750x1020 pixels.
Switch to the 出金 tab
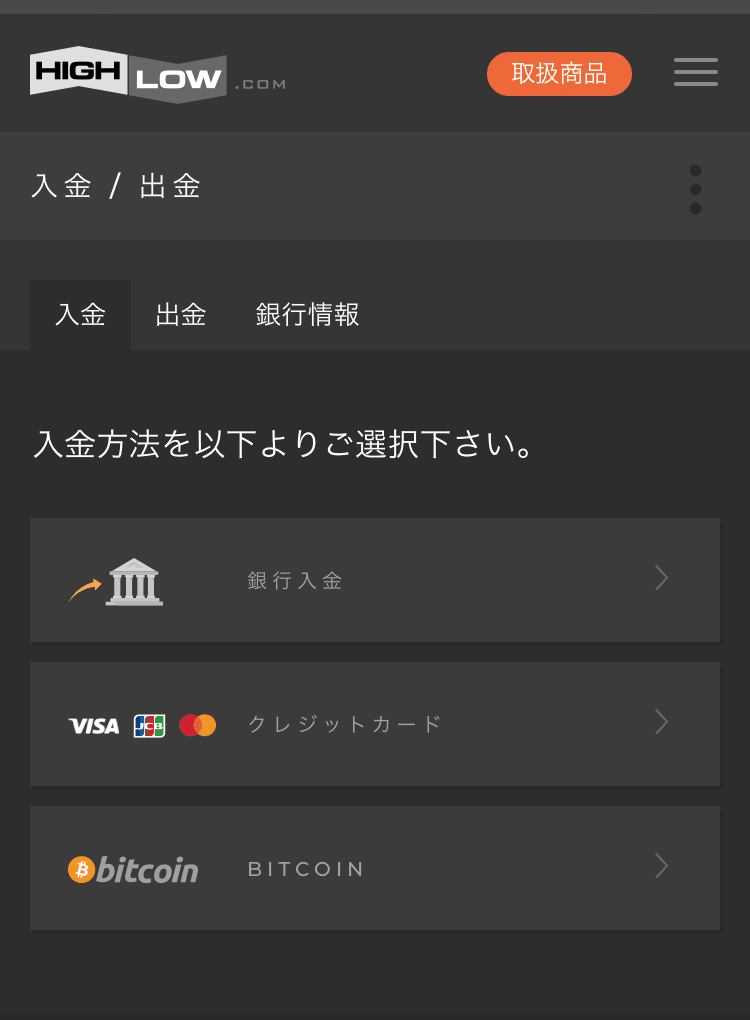(181, 315)
